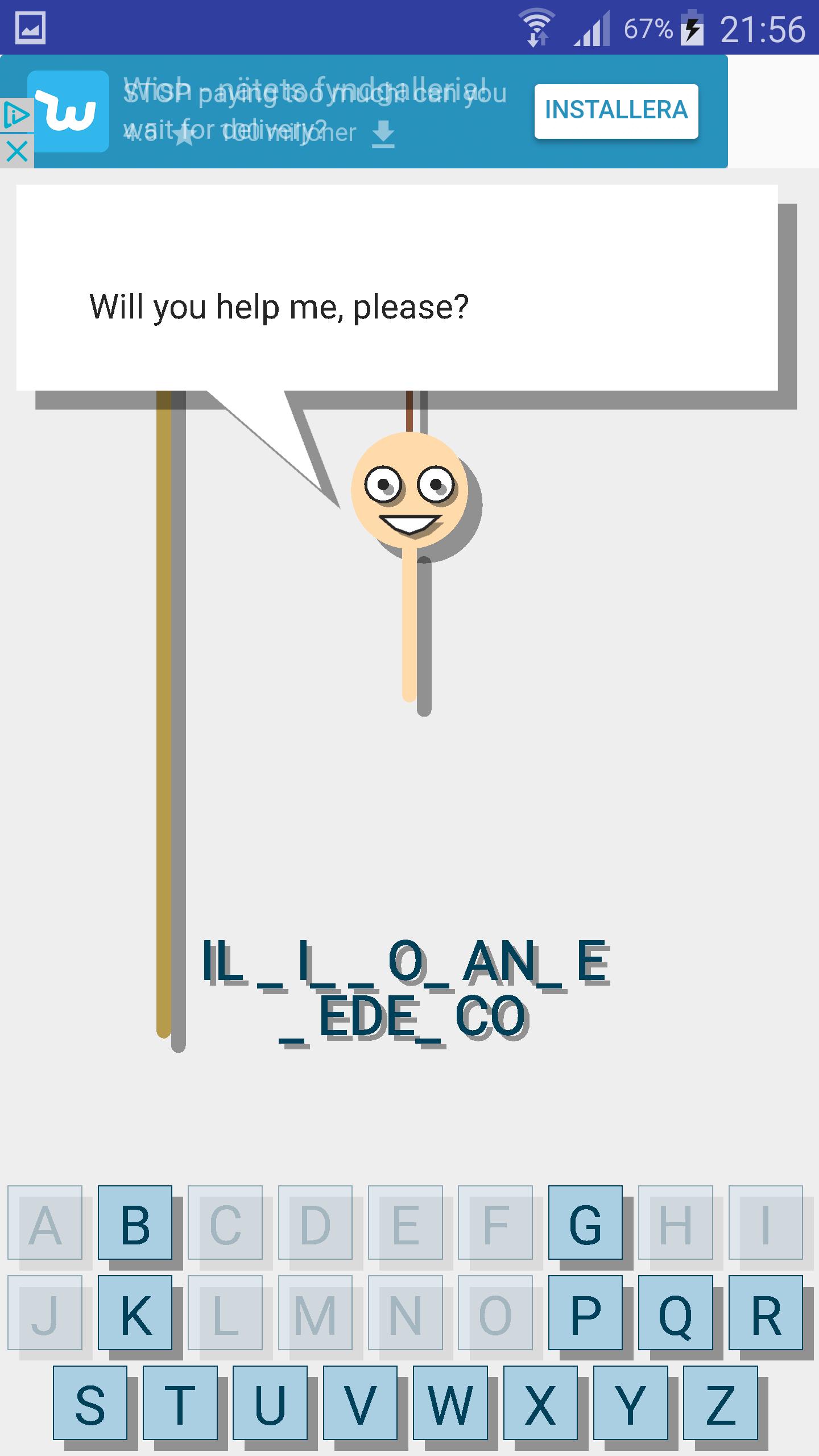Close the Wish ad banner

click(x=16, y=152)
